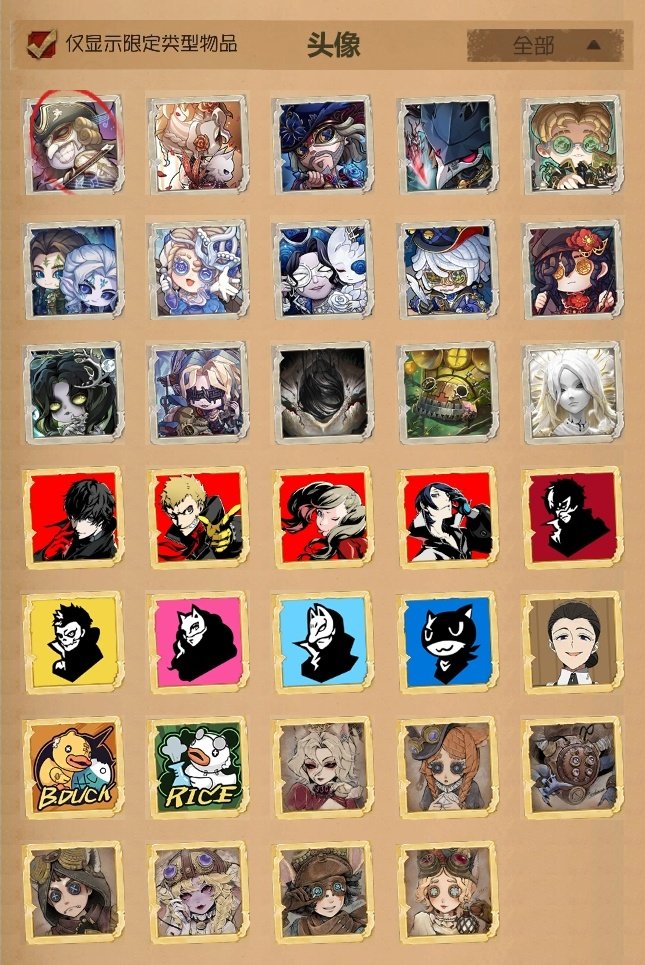Choose the blonde girl with goggles avatar
645x965 pixels.
coord(447,890)
